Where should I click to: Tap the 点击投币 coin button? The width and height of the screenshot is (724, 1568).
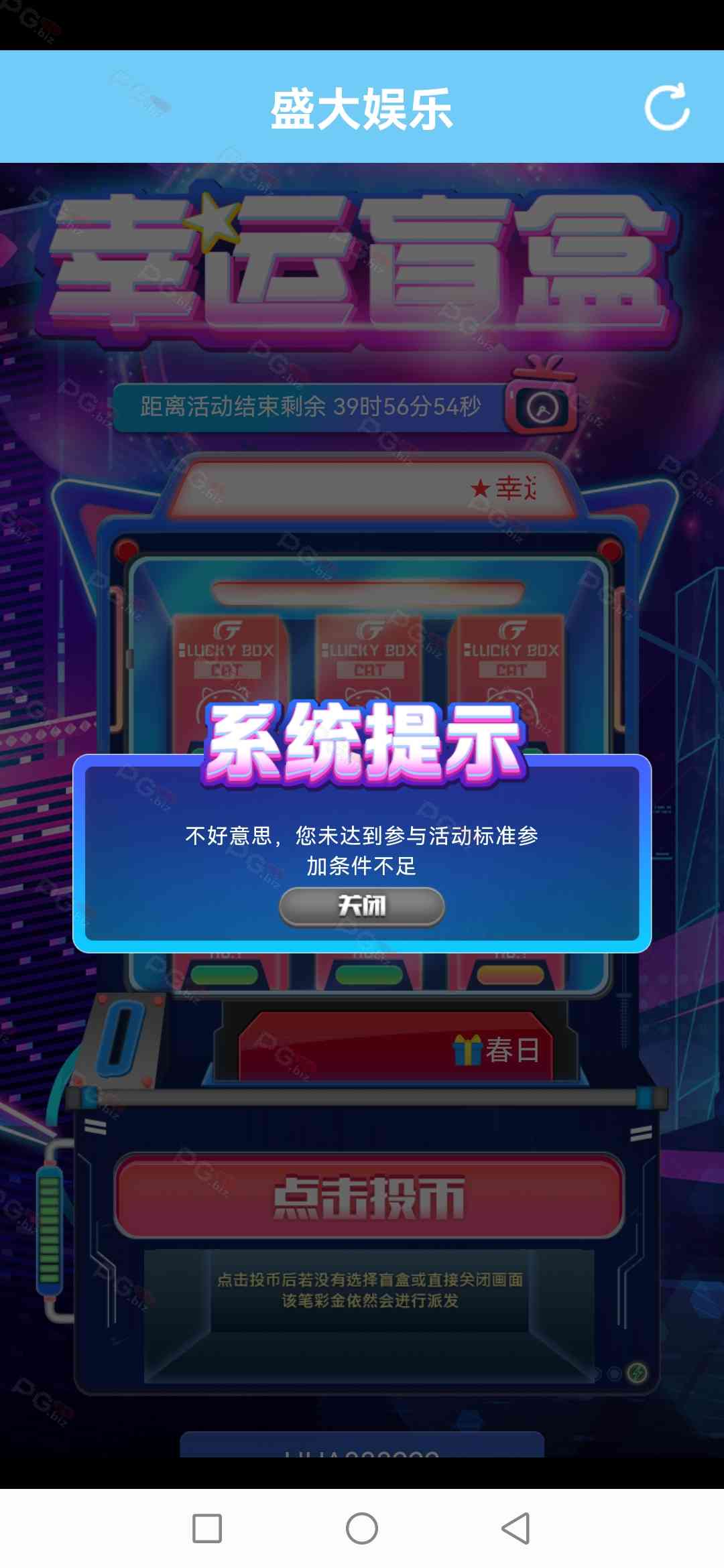pyautogui.click(x=369, y=1197)
